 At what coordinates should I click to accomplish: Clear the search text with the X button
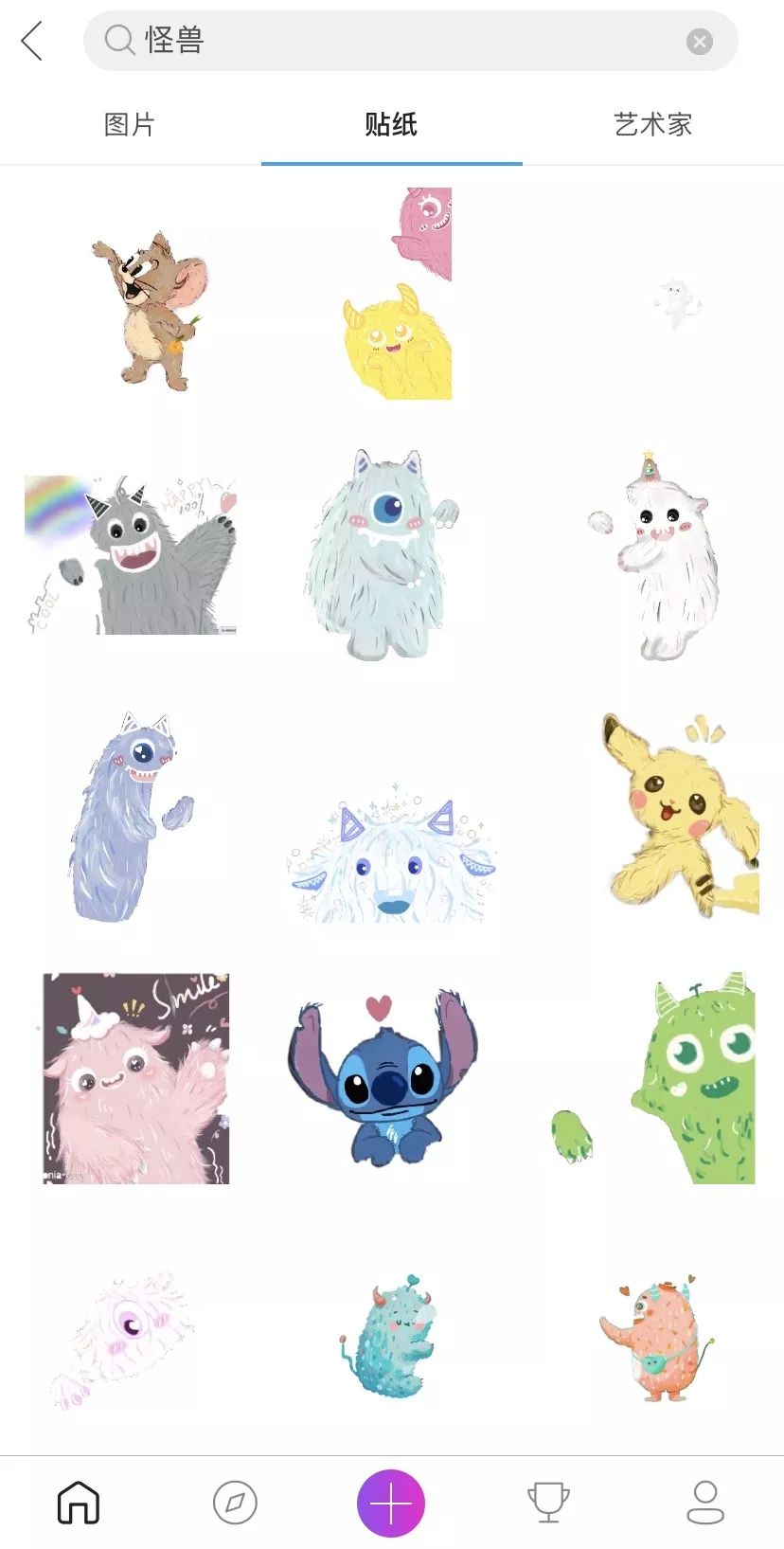pos(700,41)
